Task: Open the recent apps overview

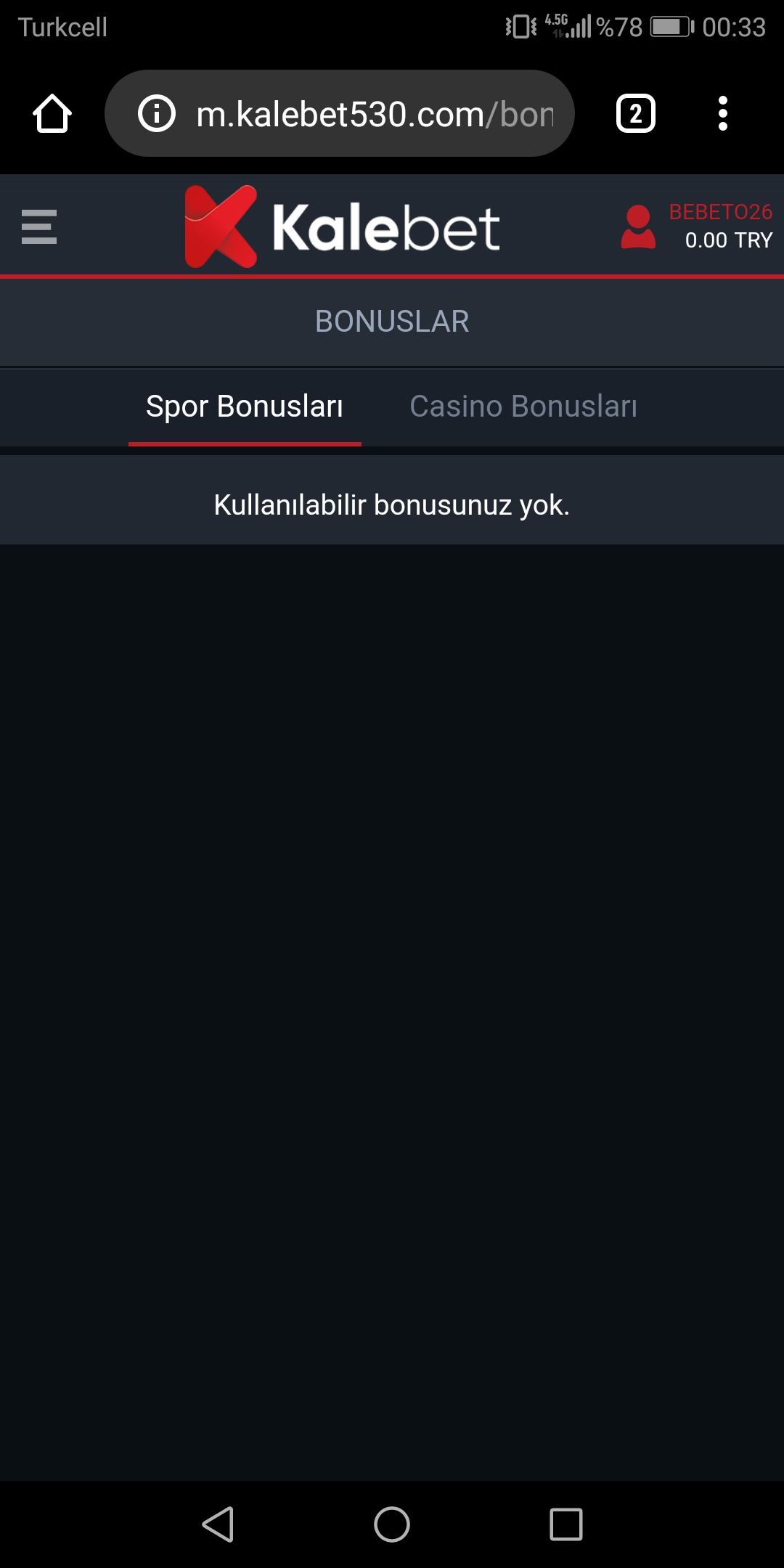Action: point(566,1524)
